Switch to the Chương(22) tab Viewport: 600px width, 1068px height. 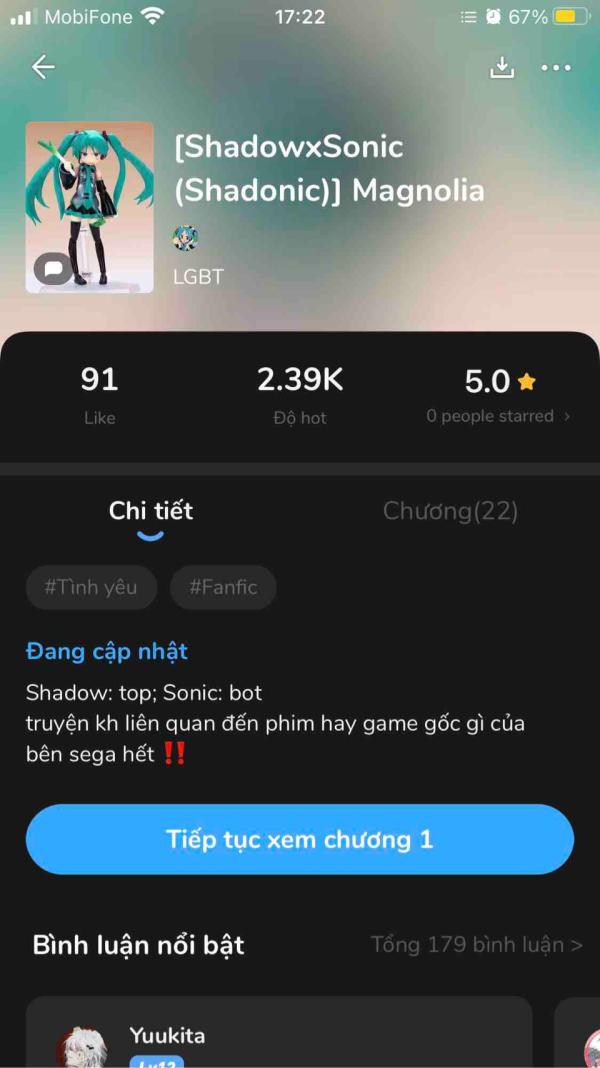pos(450,511)
